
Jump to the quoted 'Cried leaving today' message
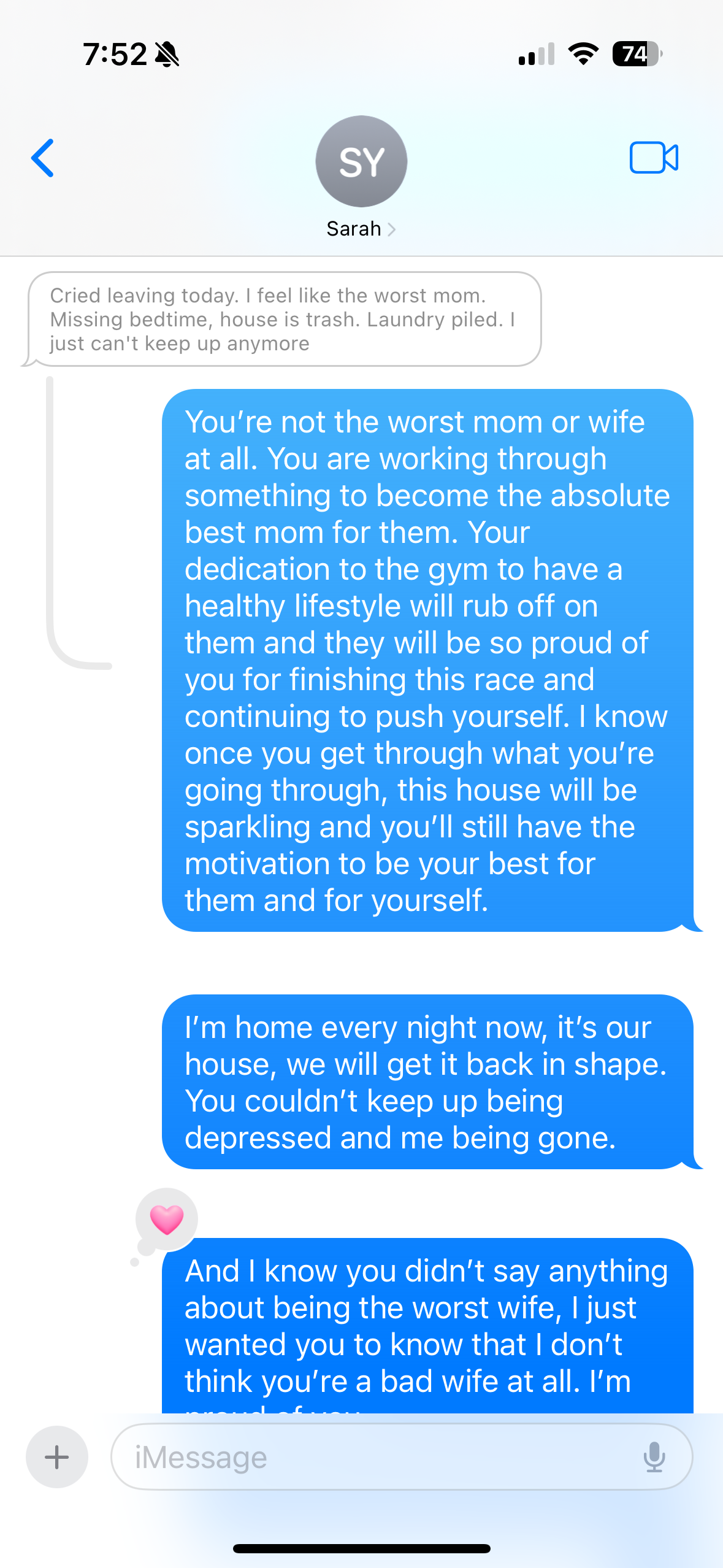click(x=282, y=319)
